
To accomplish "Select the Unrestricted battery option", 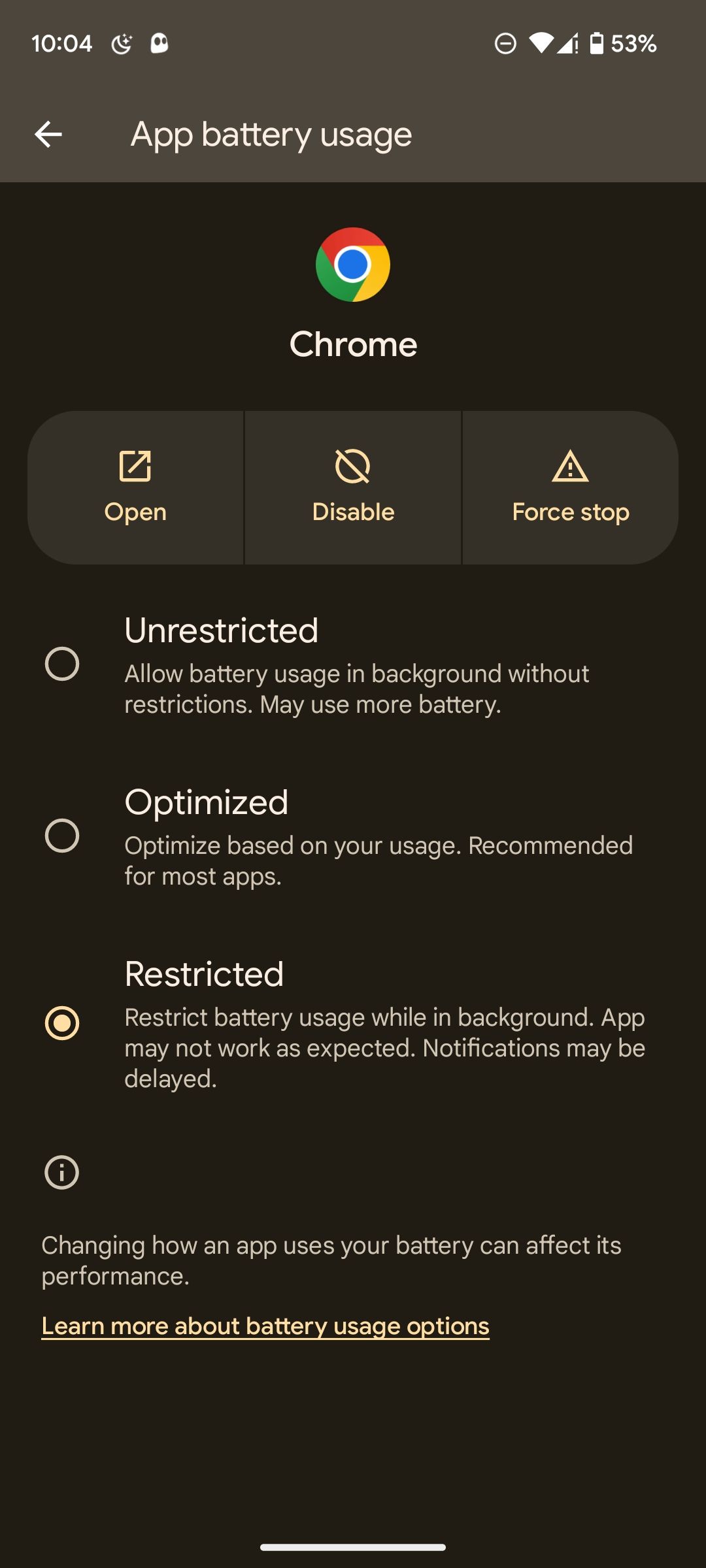I will pyautogui.click(x=63, y=663).
